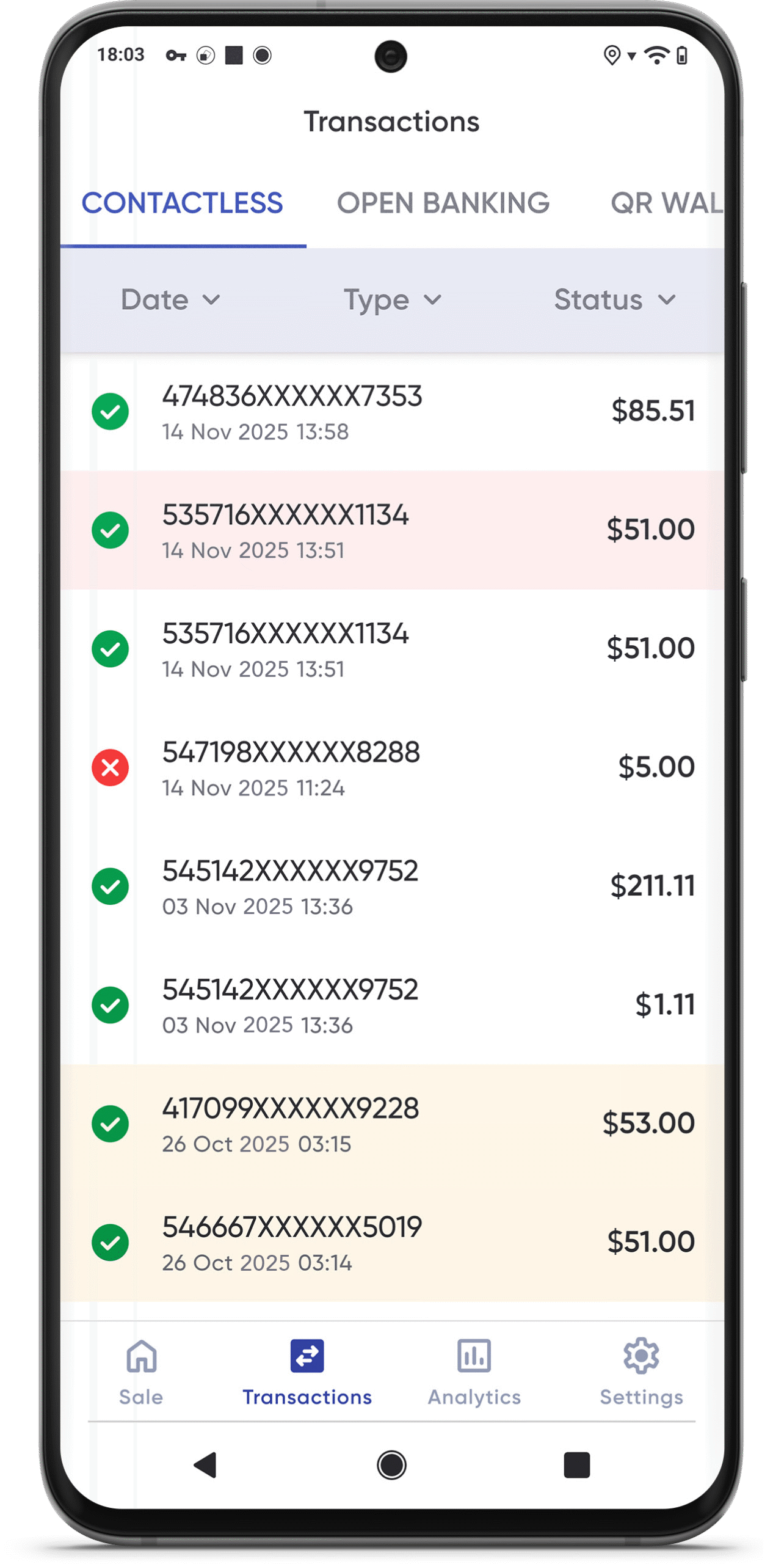This screenshot has width=784, height=1564.
Task: Select the CONTACTLESS tab
Action: [x=183, y=203]
